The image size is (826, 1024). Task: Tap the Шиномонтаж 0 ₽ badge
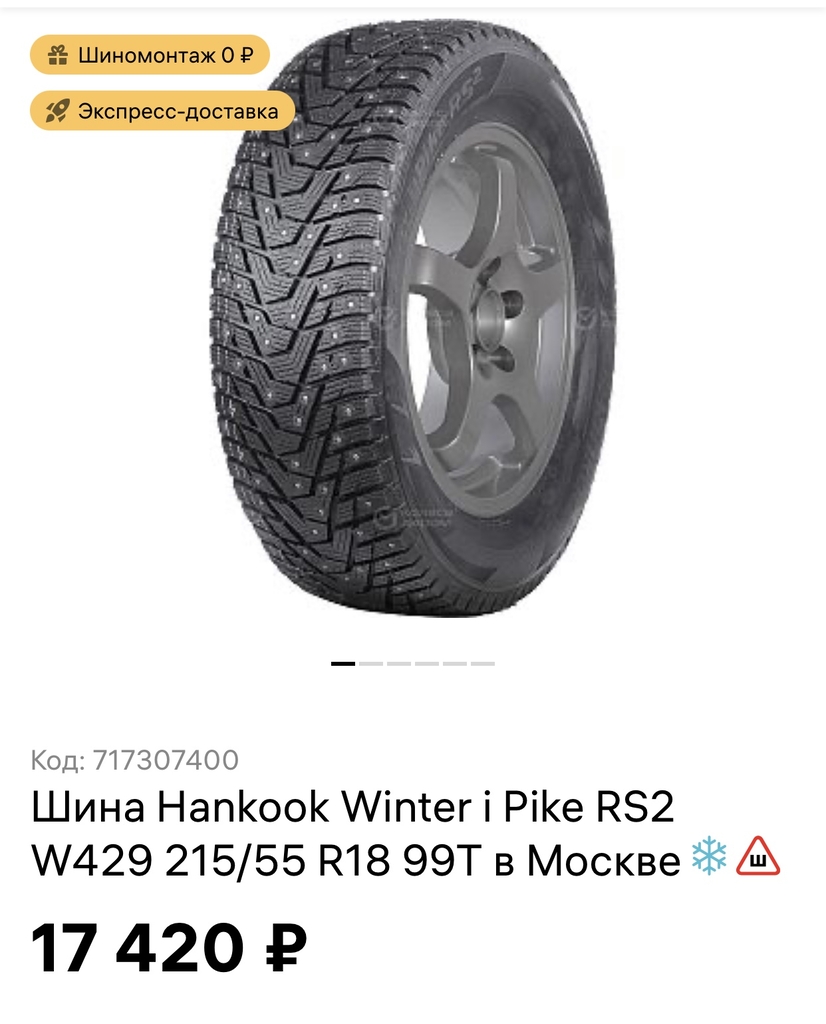click(x=150, y=55)
